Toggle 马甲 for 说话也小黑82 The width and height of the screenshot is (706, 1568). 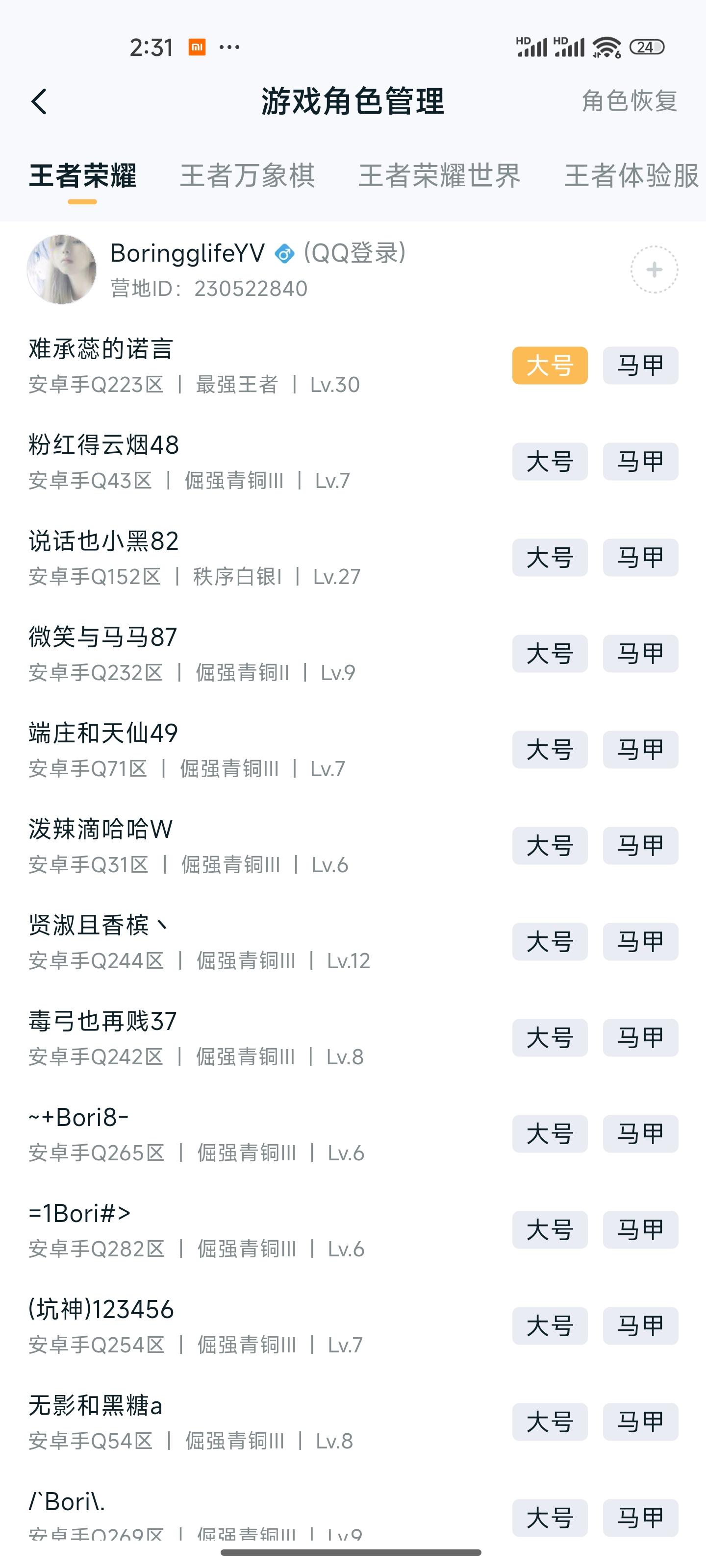click(x=640, y=557)
